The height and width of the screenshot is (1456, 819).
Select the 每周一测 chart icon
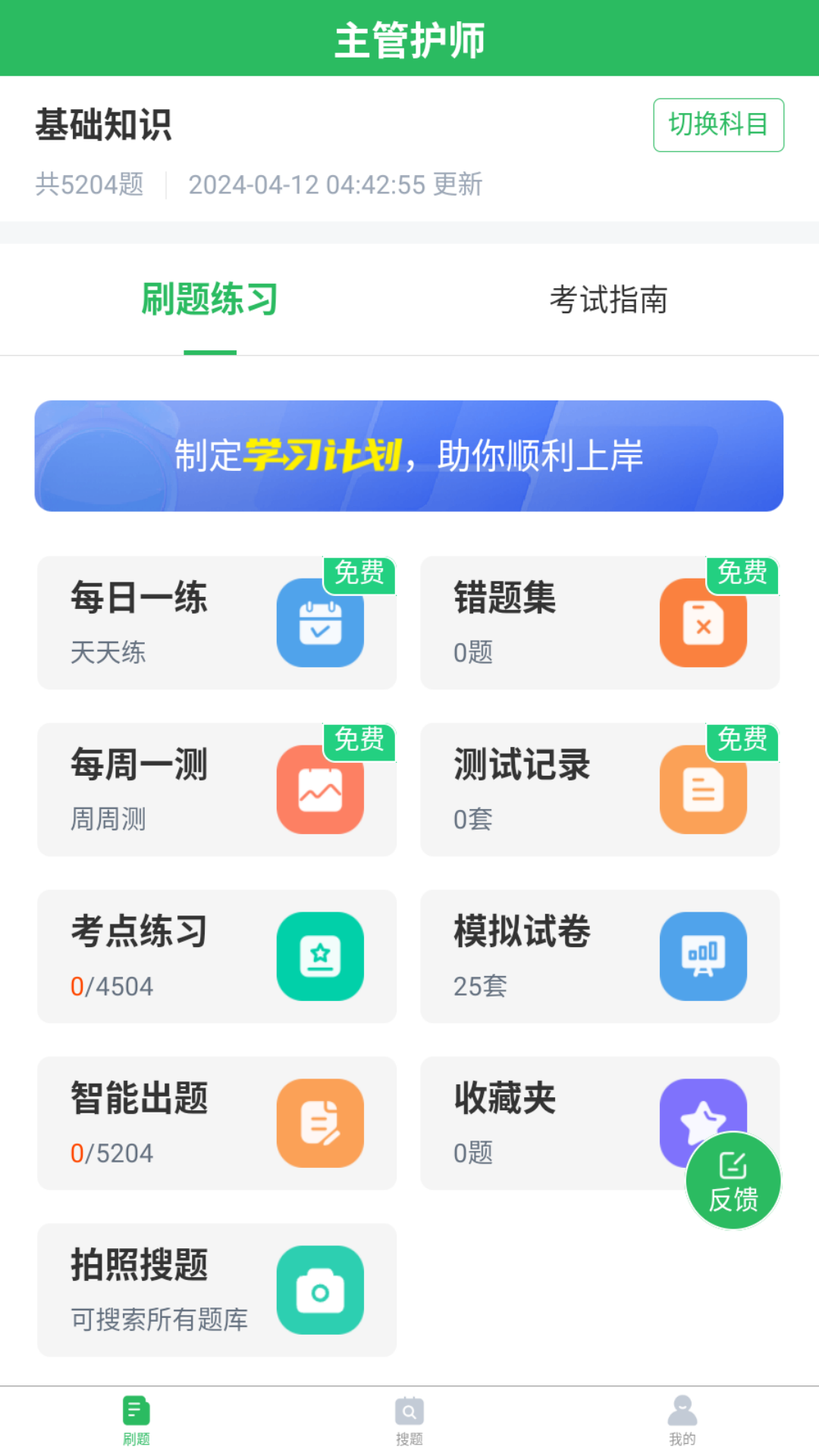coord(320,789)
